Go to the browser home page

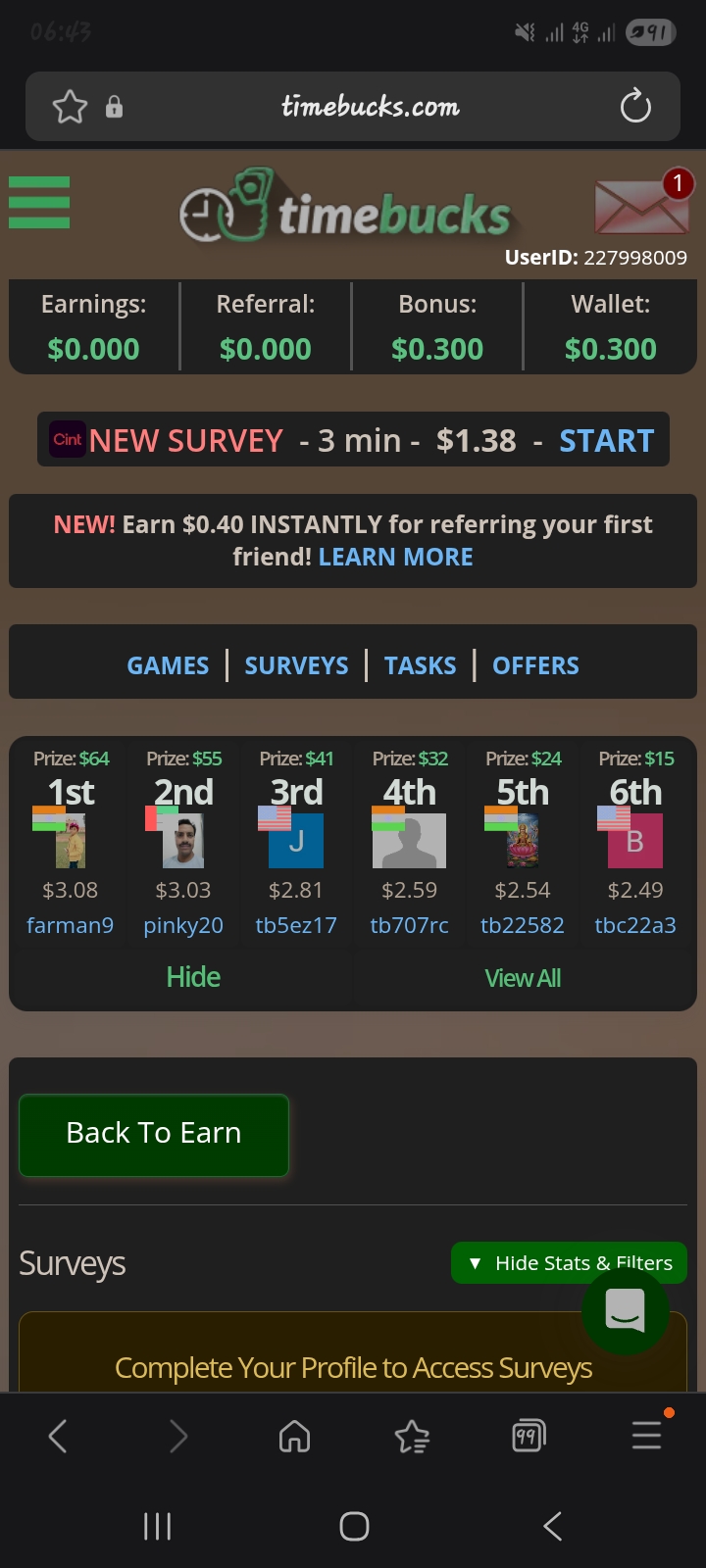(294, 1437)
